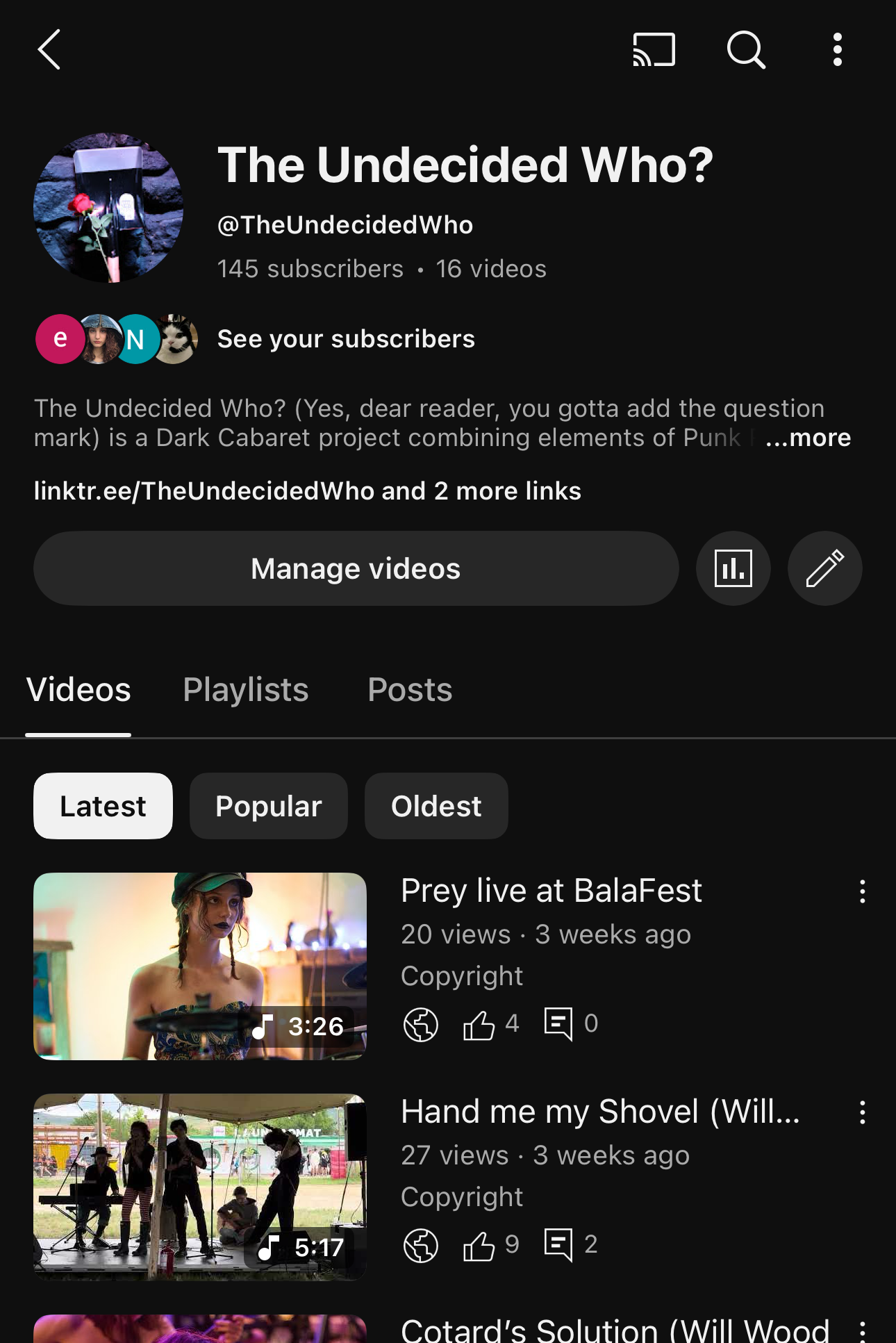Image resolution: width=896 pixels, height=1343 pixels.
Task: Sort videos by Popular
Action: click(268, 806)
